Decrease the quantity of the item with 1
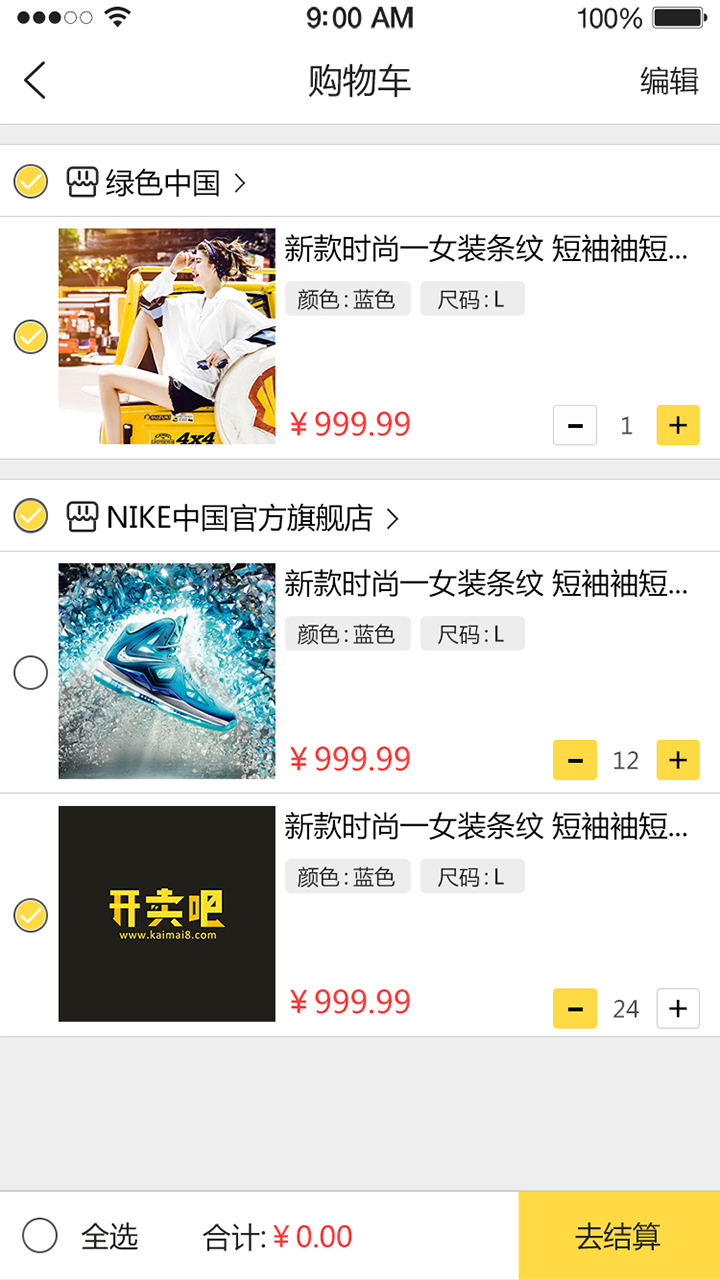This screenshot has width=720, height=1280. (575, 425)
